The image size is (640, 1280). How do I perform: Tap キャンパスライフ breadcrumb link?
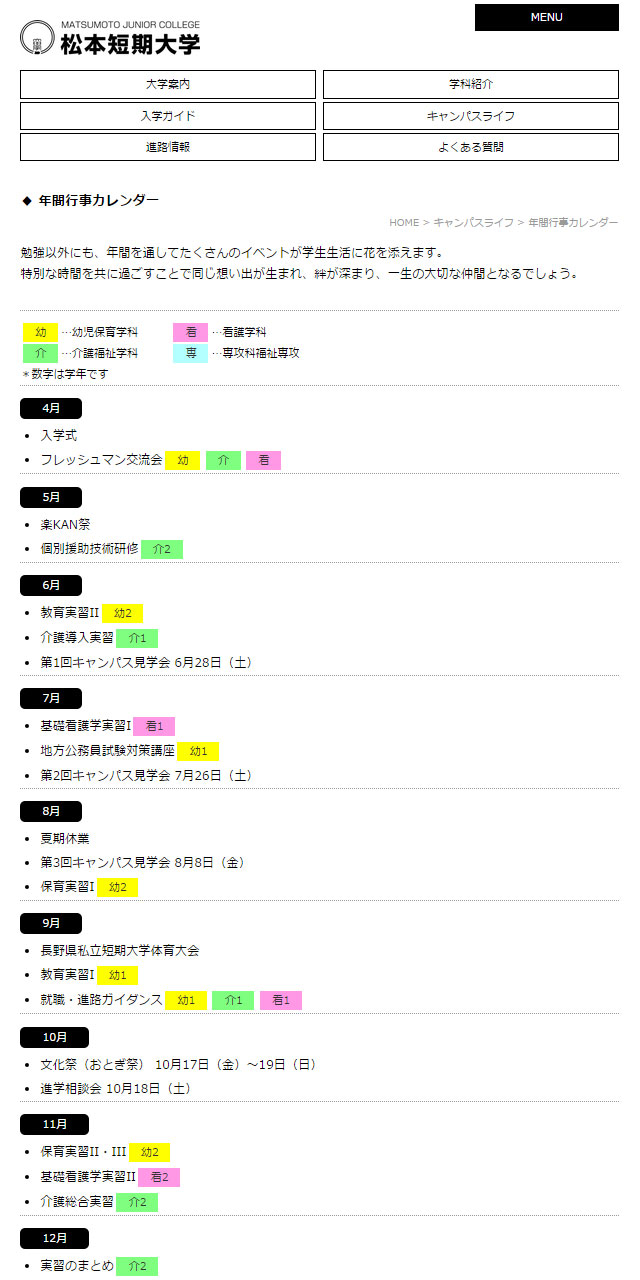pyautogui.click(x=473, y=223)
